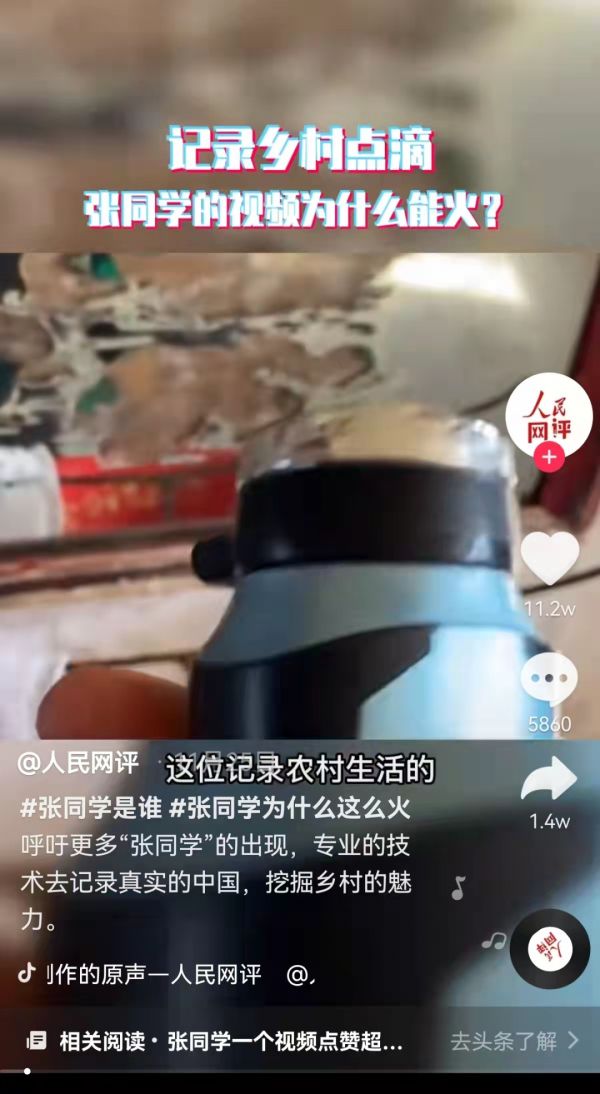
Task: Share this video via the arrow icon
Action: [549, 779]
